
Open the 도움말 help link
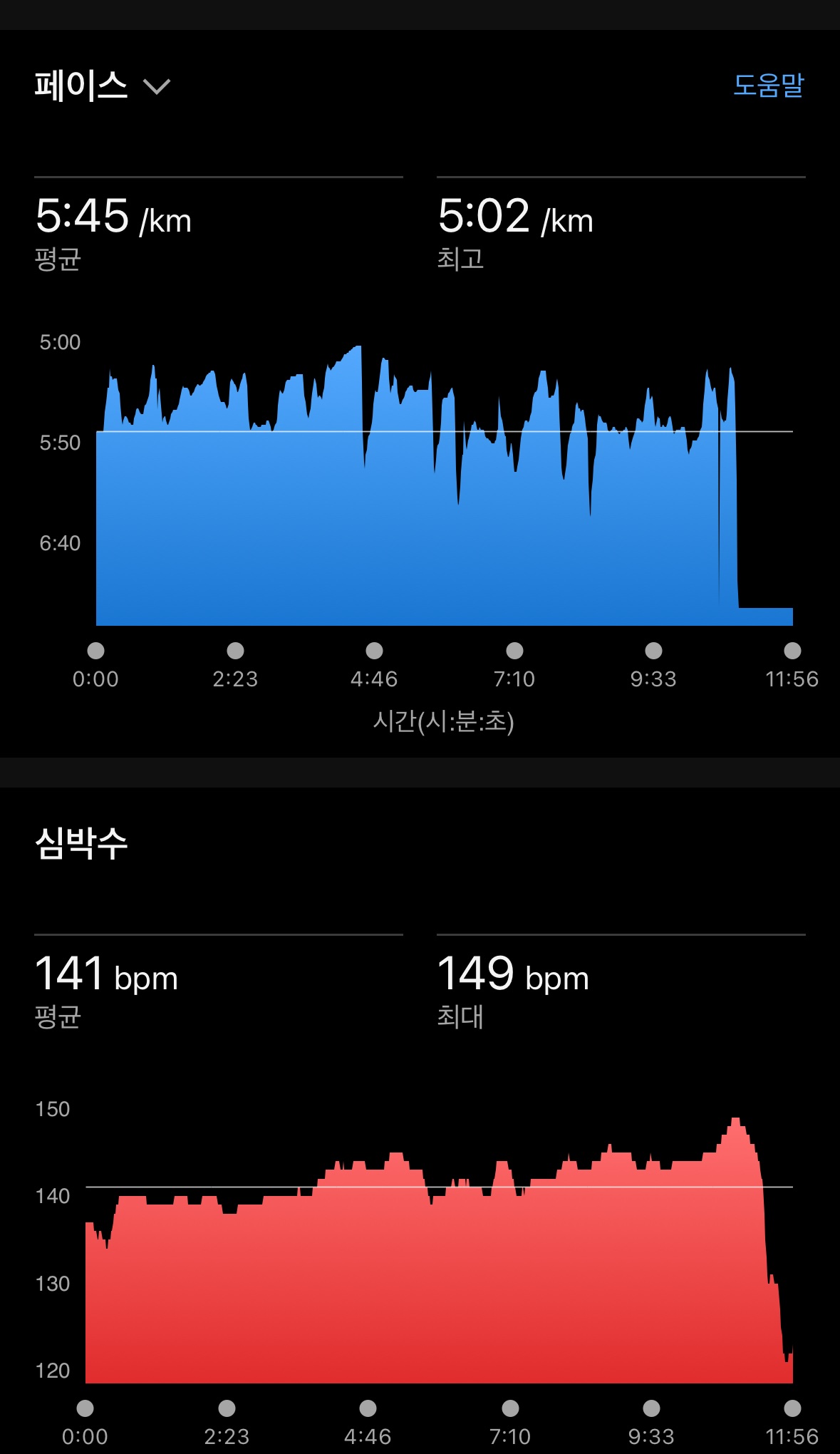pyautogui.click(x=768, y=86)
